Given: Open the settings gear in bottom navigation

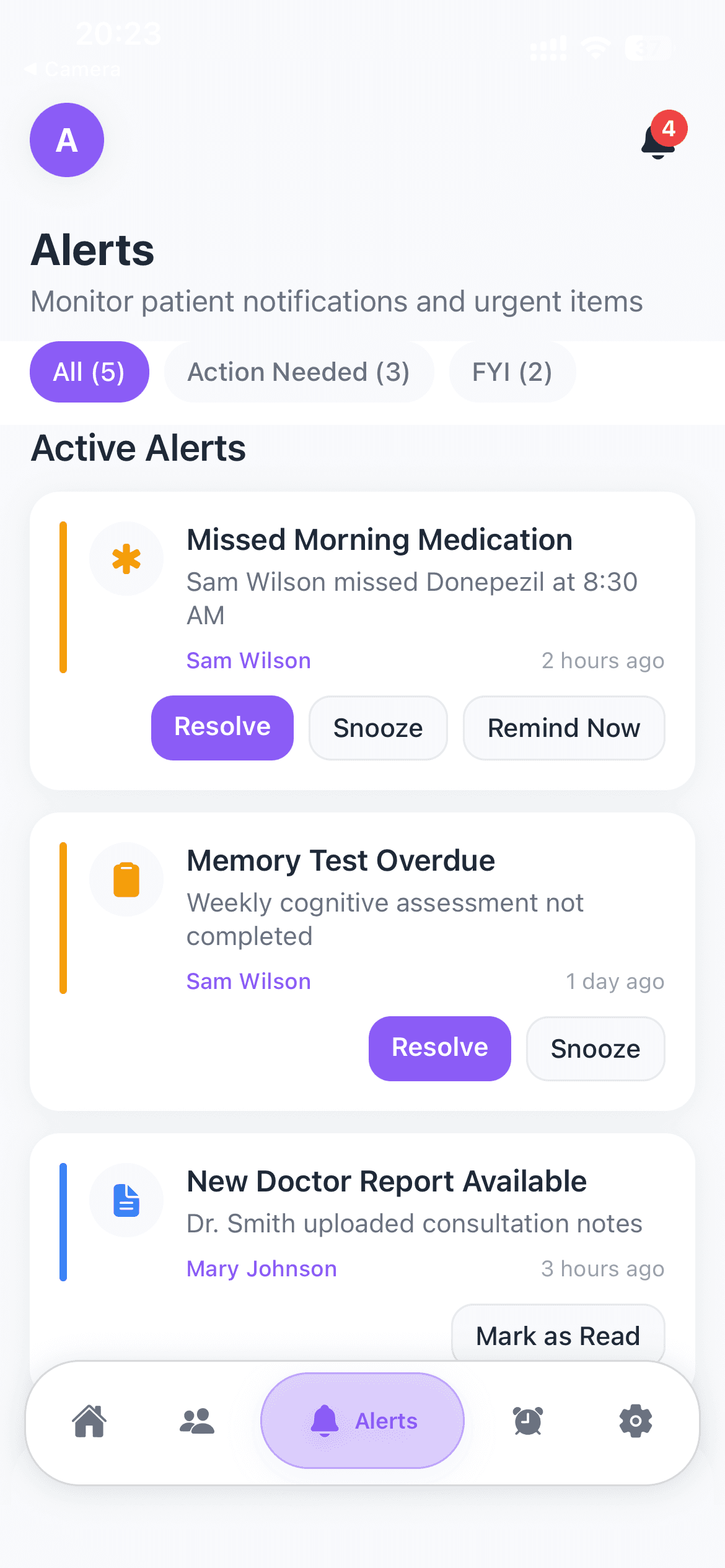Looking at the screenshot, I should tap(635, 1421).
